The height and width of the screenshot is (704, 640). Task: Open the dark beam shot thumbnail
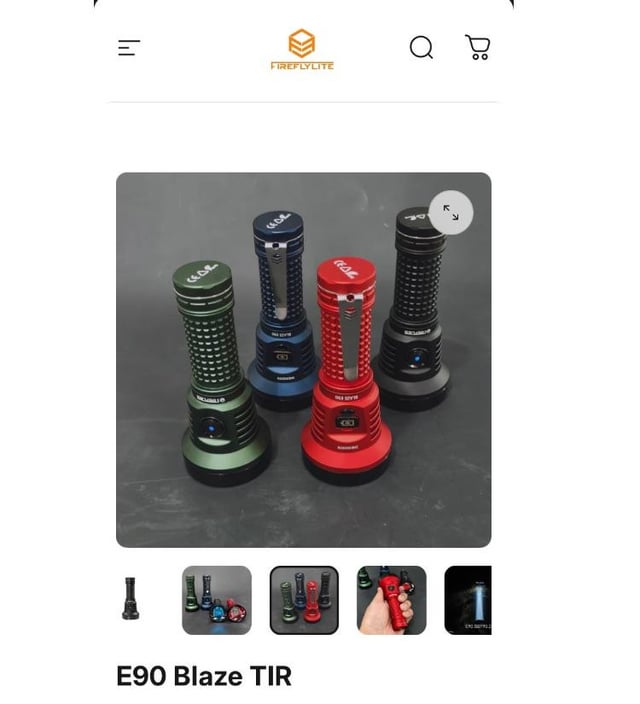click(468, 600)
